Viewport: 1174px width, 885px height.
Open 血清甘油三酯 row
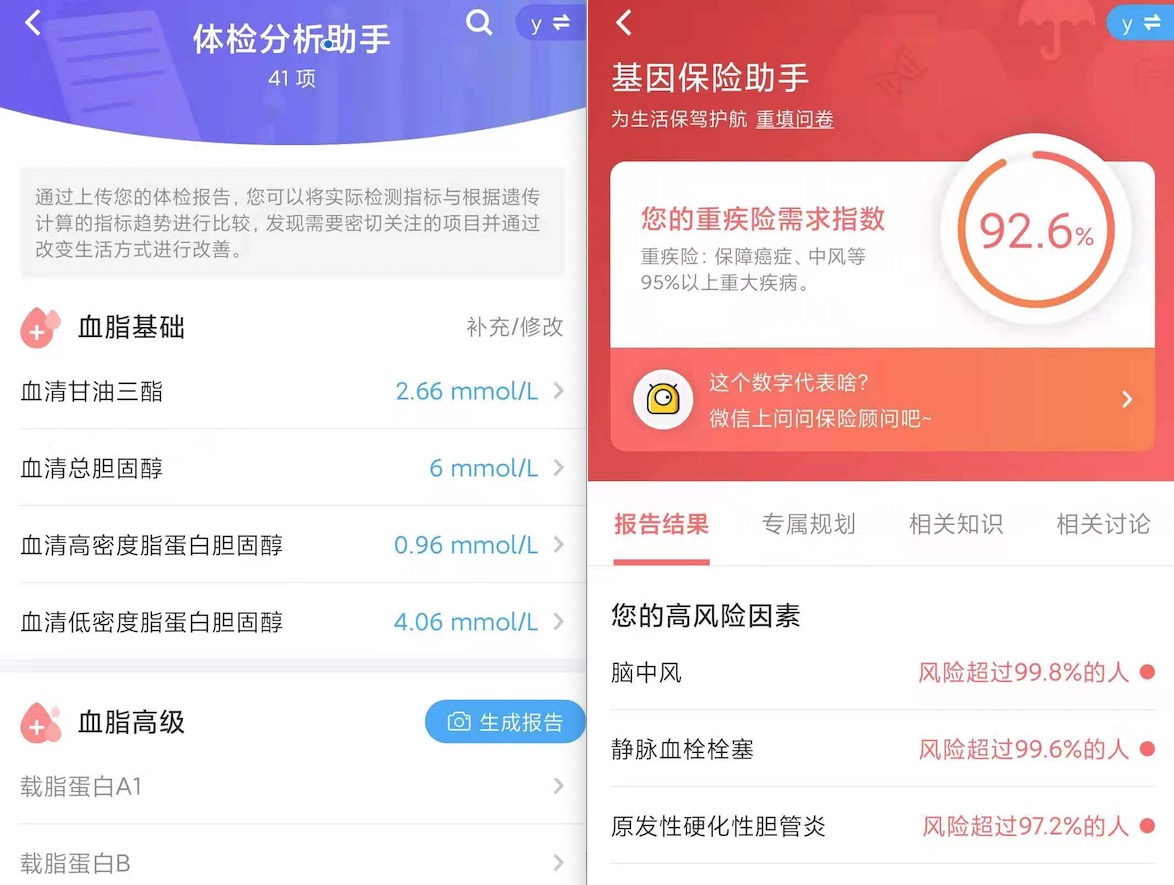[292, 391]
